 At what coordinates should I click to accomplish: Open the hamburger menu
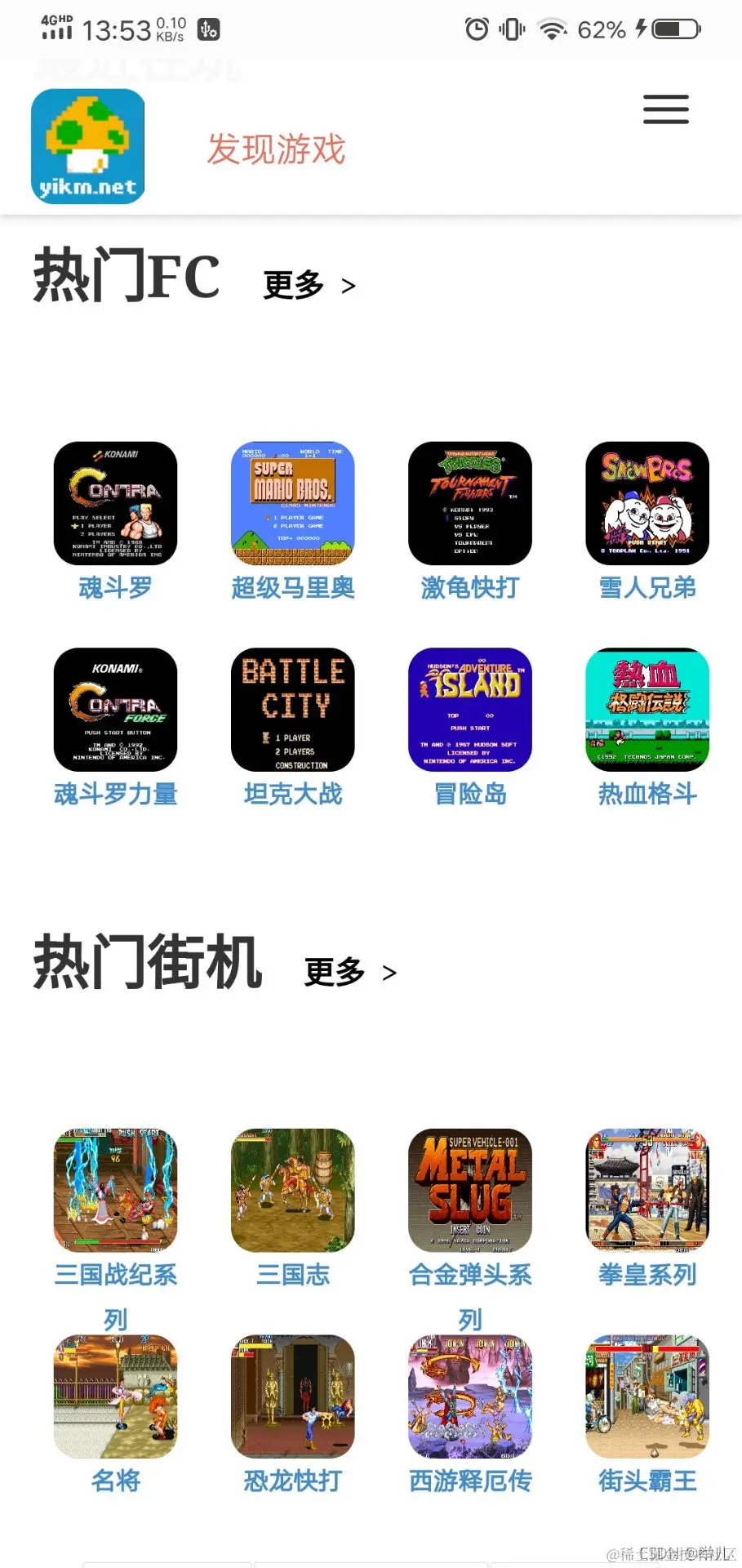click(x=665, y=109)
